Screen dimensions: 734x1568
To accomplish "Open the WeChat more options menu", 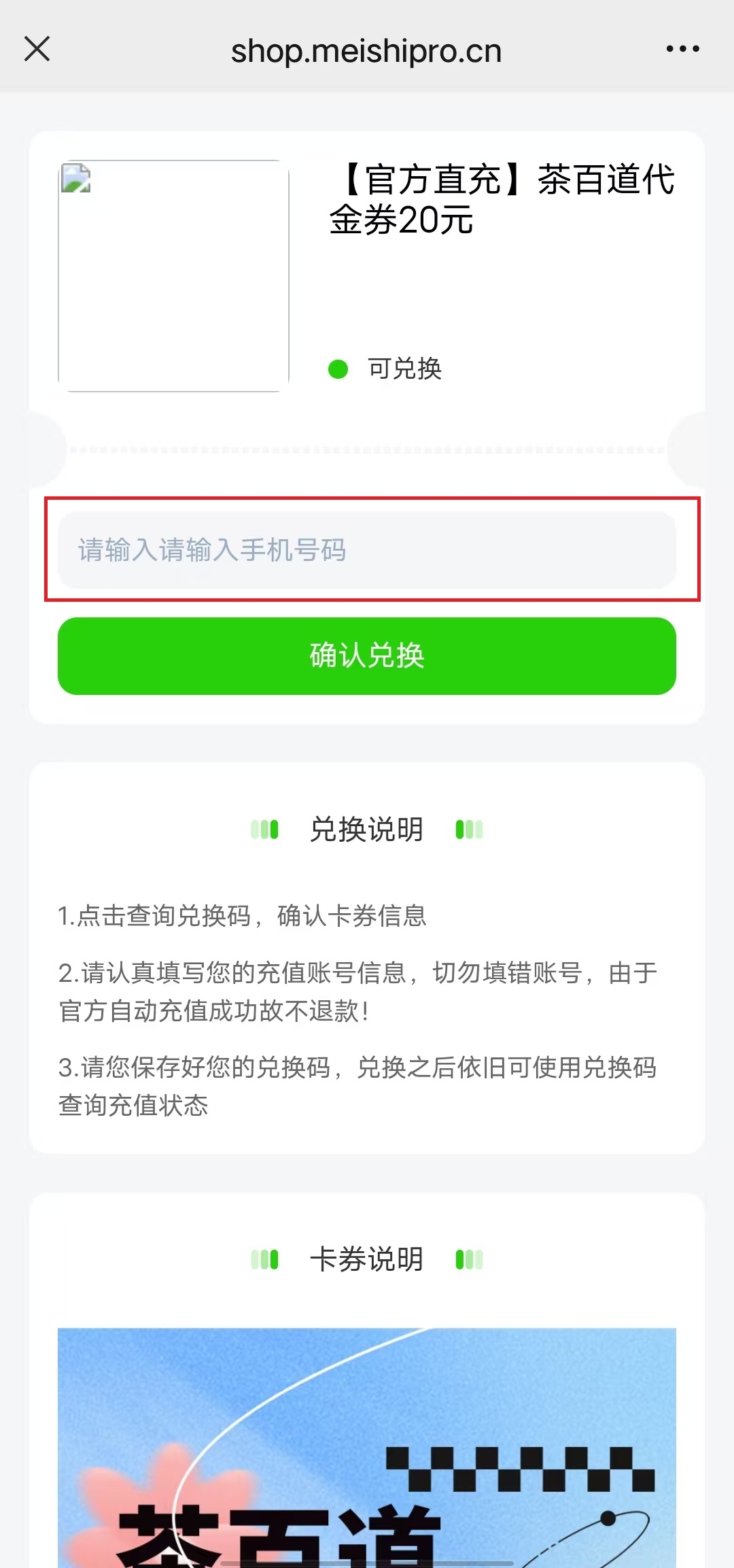I will coord(682,48).
